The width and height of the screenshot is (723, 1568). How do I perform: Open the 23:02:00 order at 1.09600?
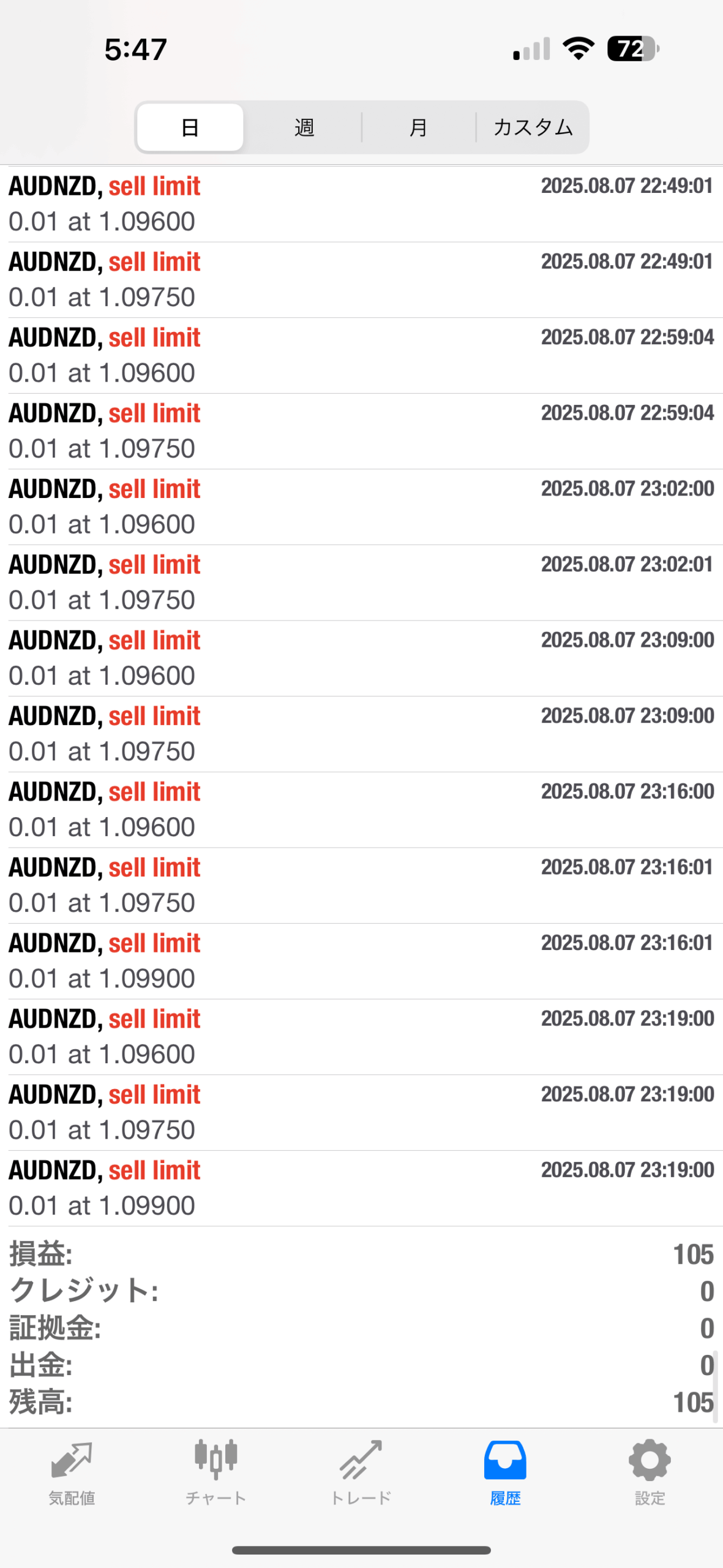tap(361, 507)
